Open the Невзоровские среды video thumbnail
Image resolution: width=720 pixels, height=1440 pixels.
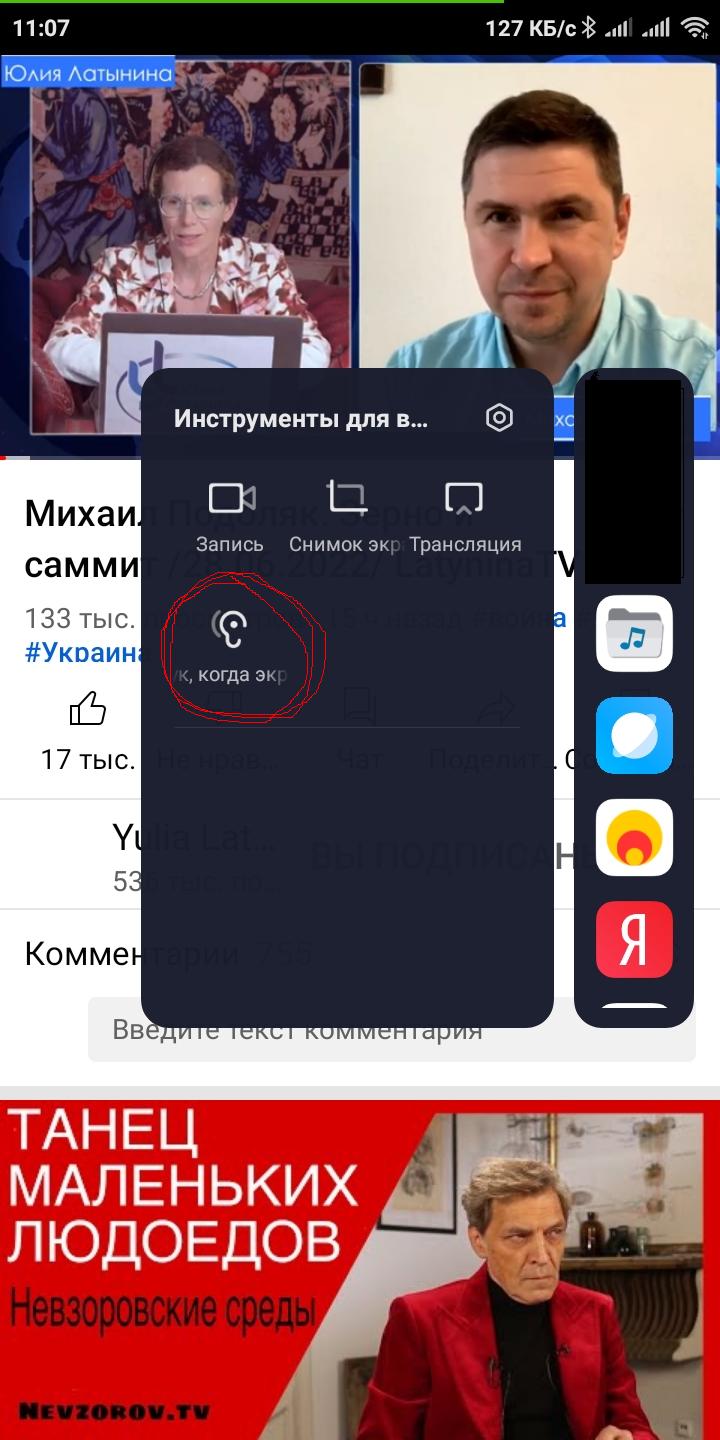pyautogui.click(x=360, y=1268)
